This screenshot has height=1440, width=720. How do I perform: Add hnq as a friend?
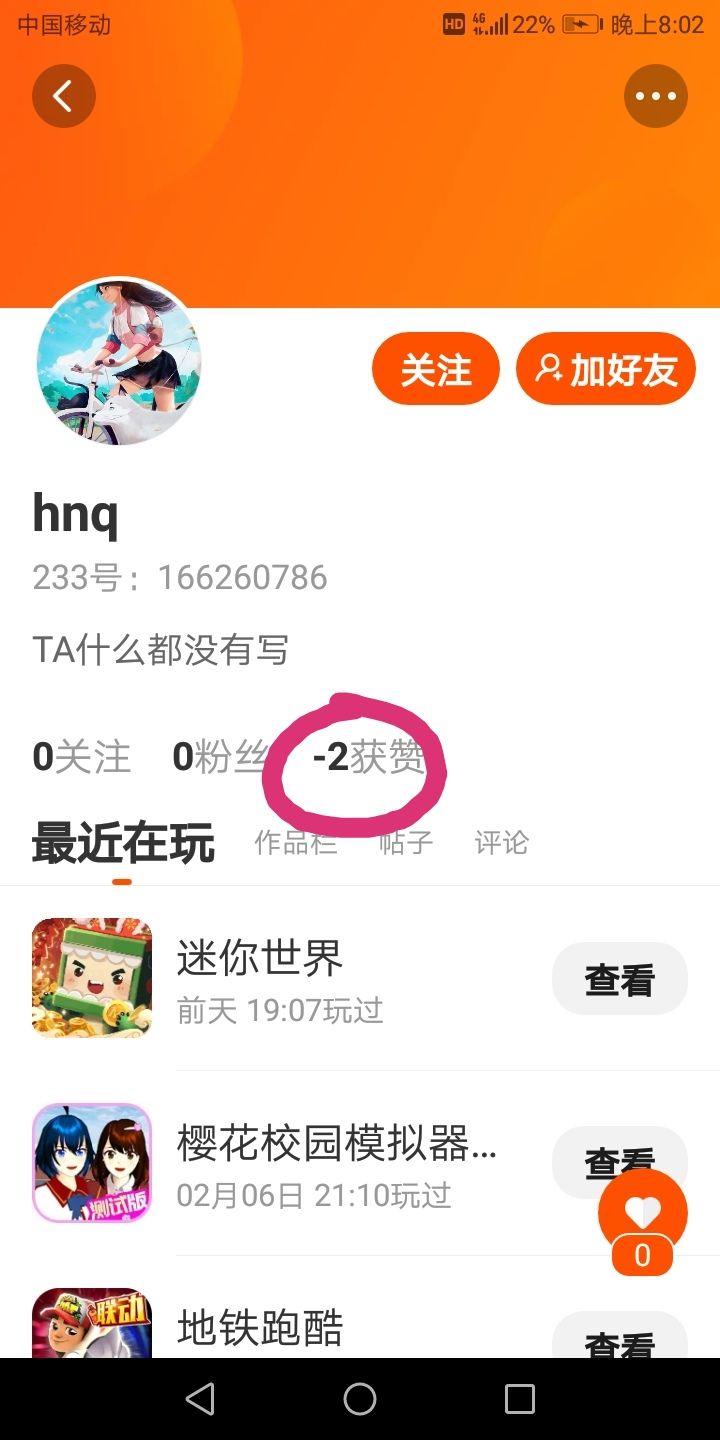point(605,370)
